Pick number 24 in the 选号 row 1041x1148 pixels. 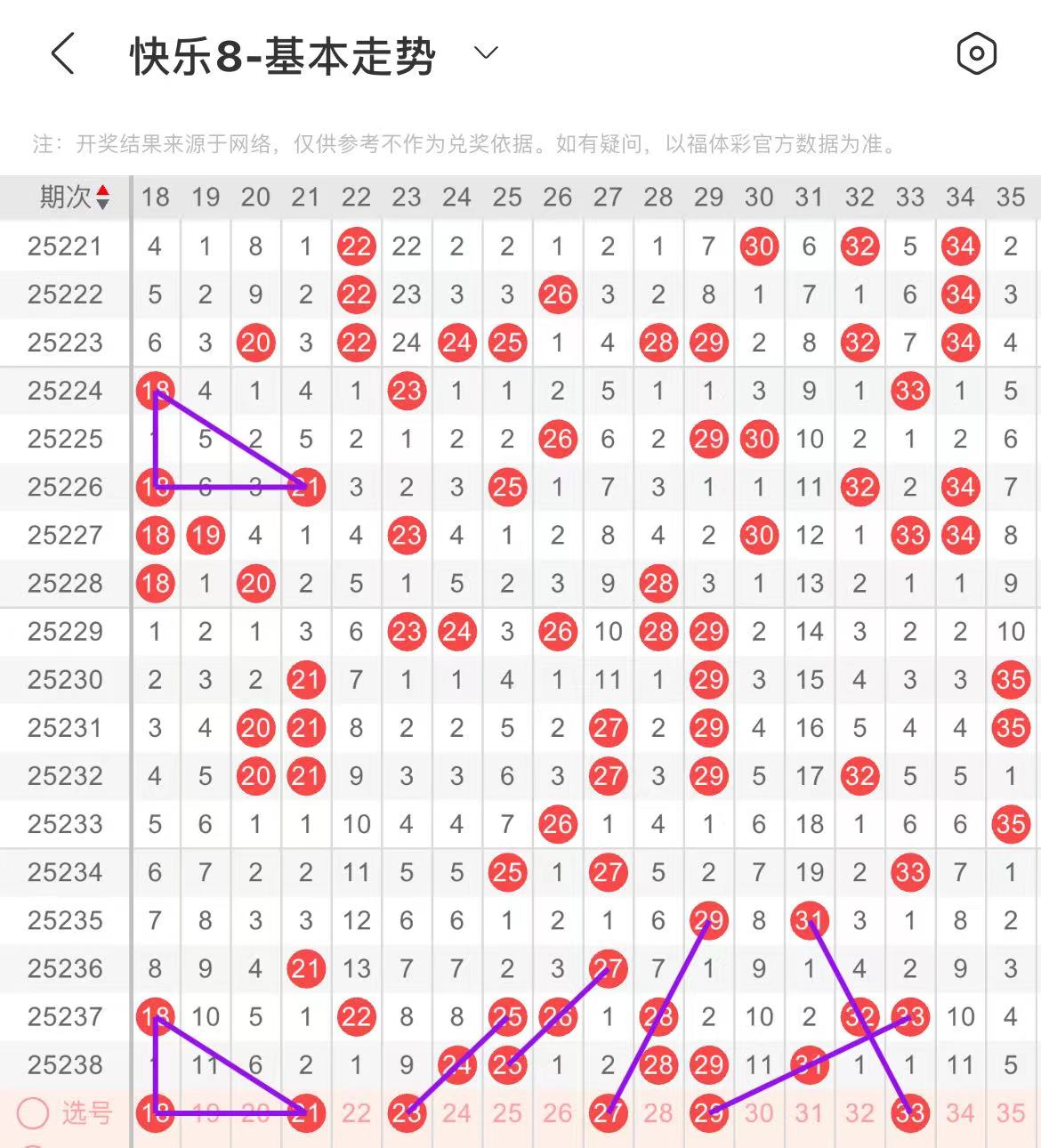(456, 1112)
